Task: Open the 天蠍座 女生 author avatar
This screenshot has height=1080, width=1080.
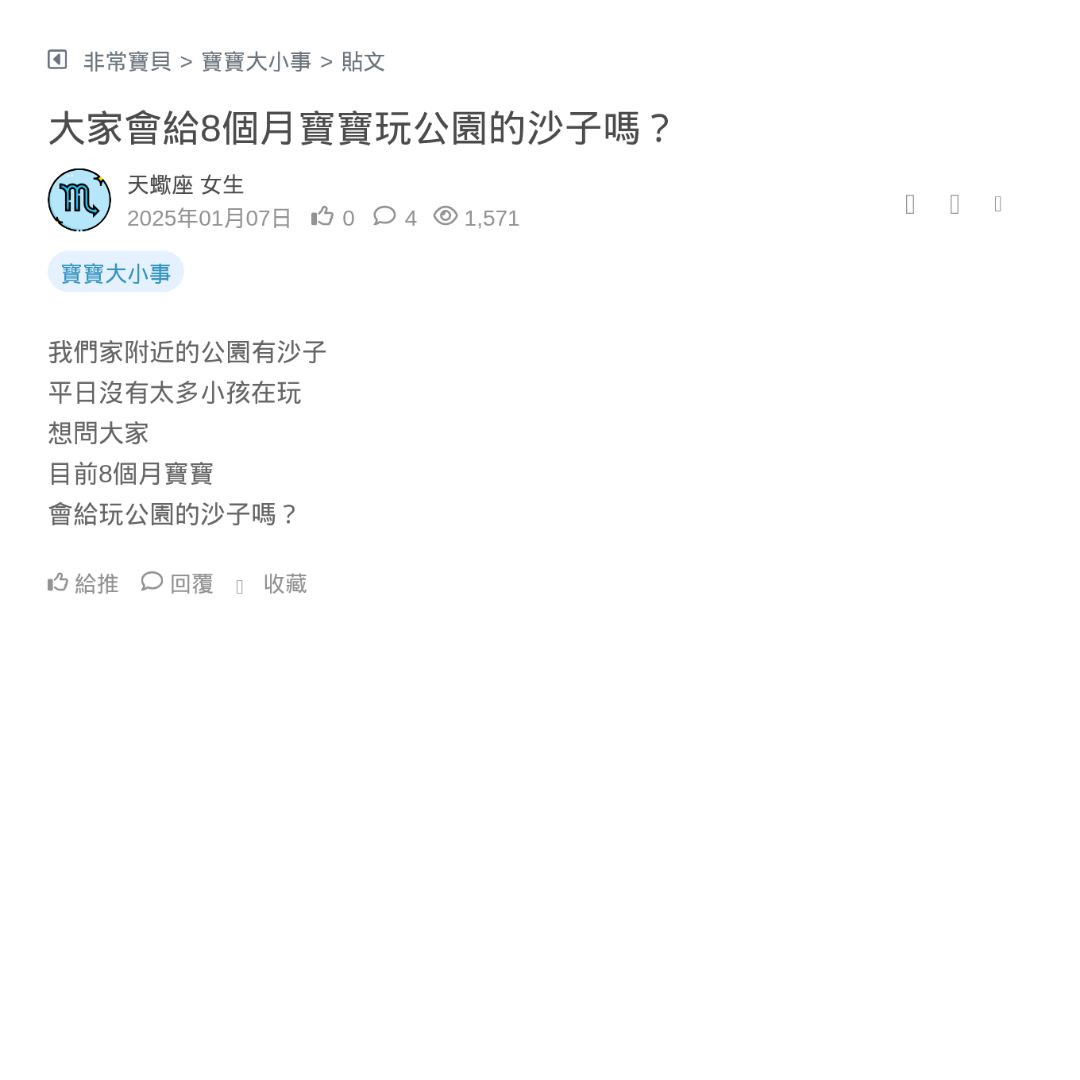Action: pyautogui.click(x=80, y=200)
